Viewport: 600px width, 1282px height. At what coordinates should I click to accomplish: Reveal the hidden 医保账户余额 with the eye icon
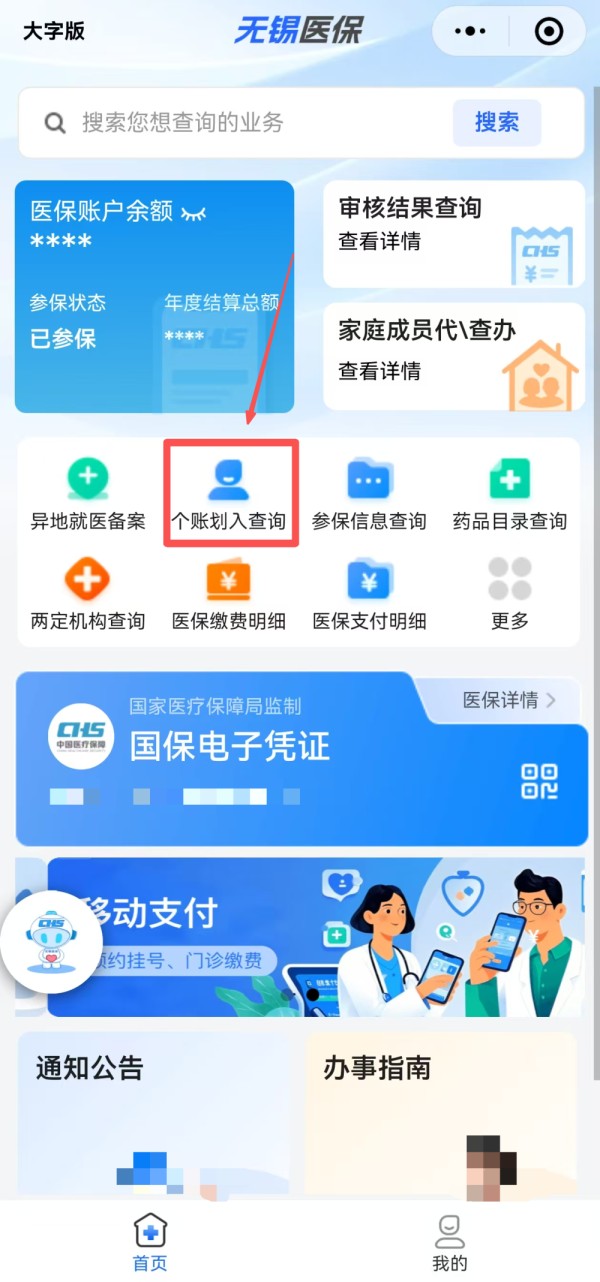tap(193, 212)
